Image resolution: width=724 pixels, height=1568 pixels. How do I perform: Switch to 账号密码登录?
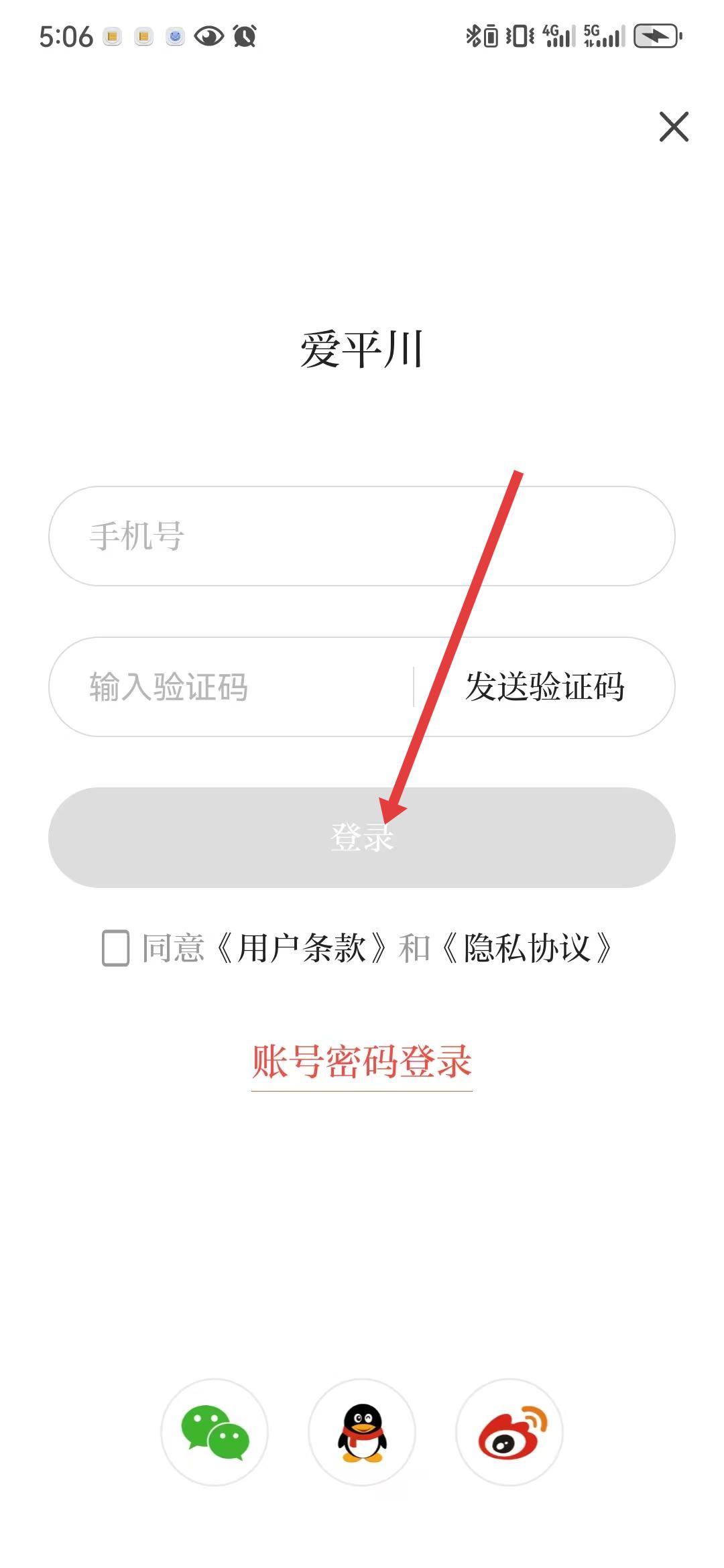(362, 1062)
